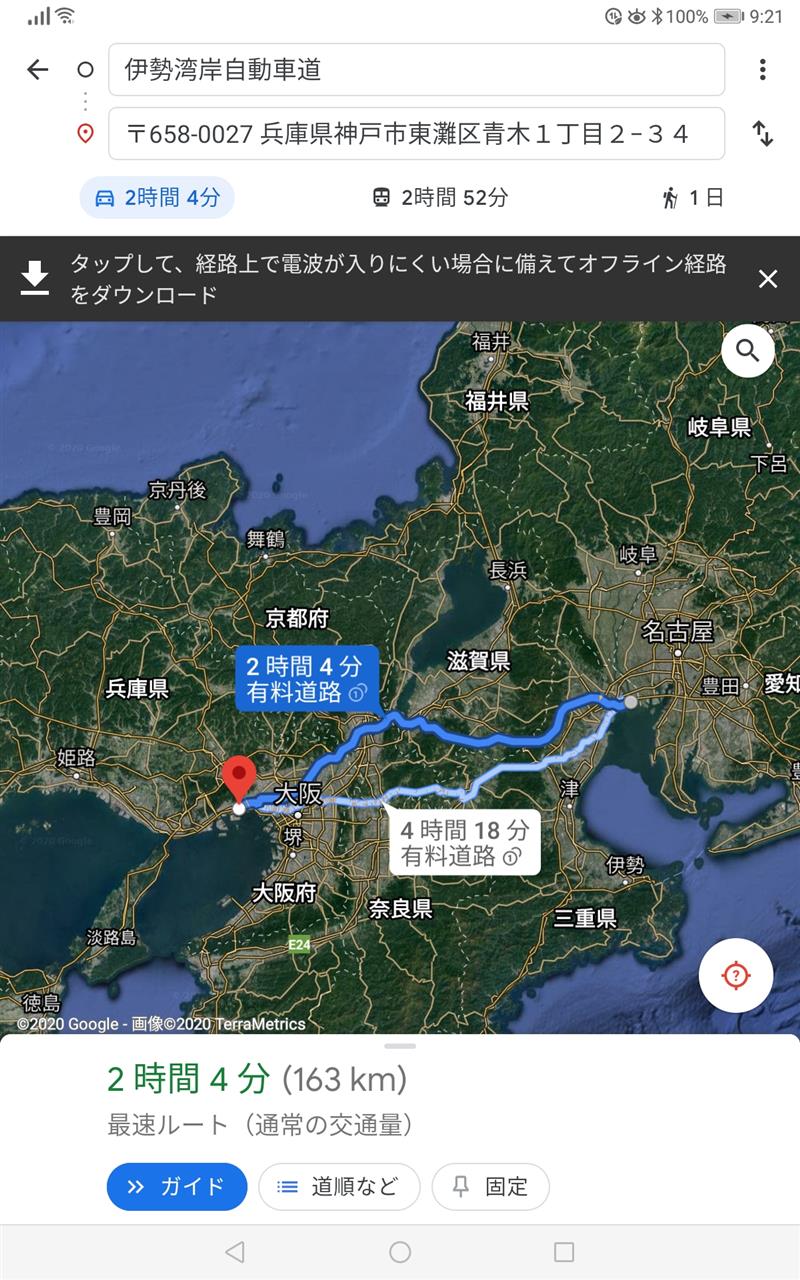Go back using the arrow icon
Image resolution: width=800 pixels, height=1280 pixels.
coord(37,69)
